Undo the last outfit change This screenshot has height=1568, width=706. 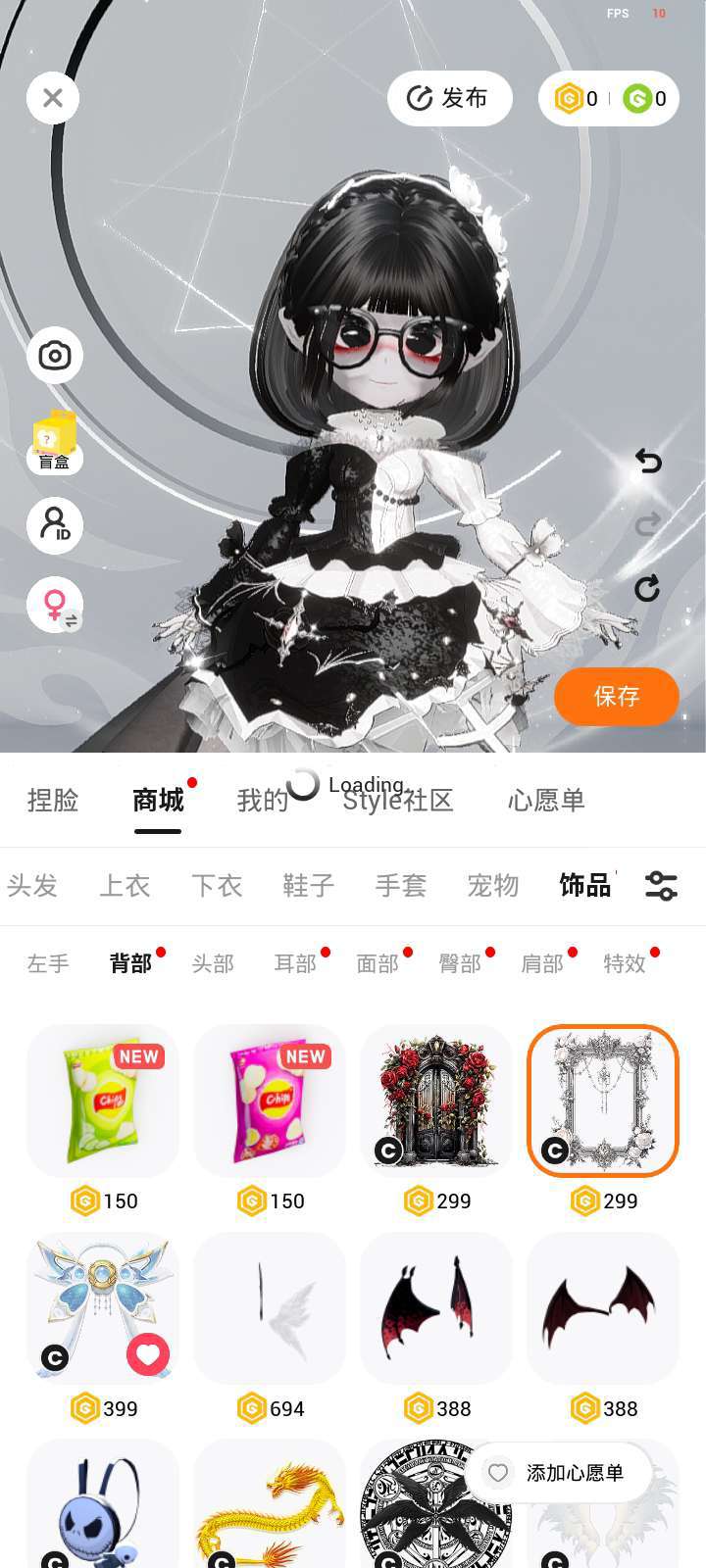click(x=647, y=461)
